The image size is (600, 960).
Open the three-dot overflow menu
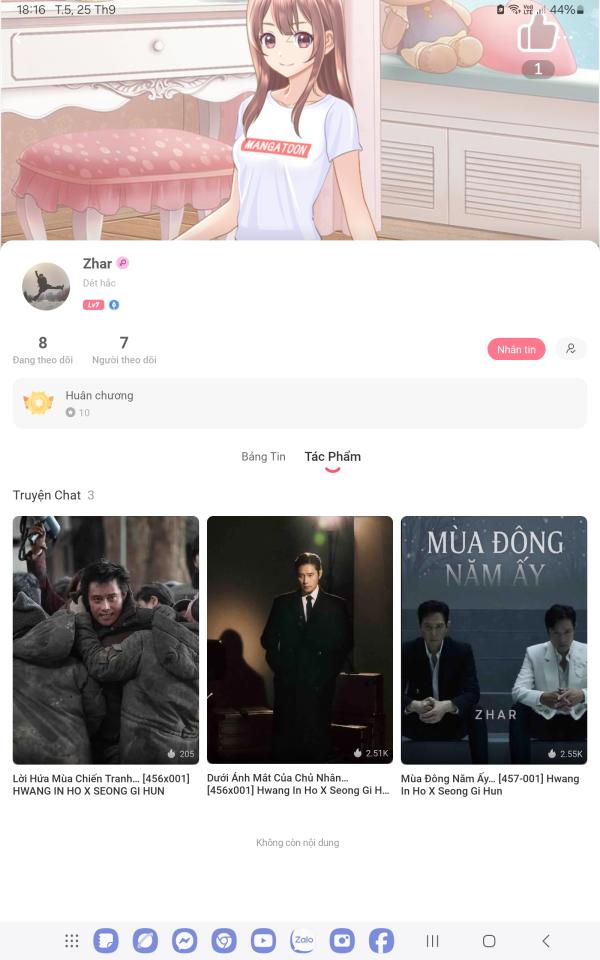click(567, 37)
